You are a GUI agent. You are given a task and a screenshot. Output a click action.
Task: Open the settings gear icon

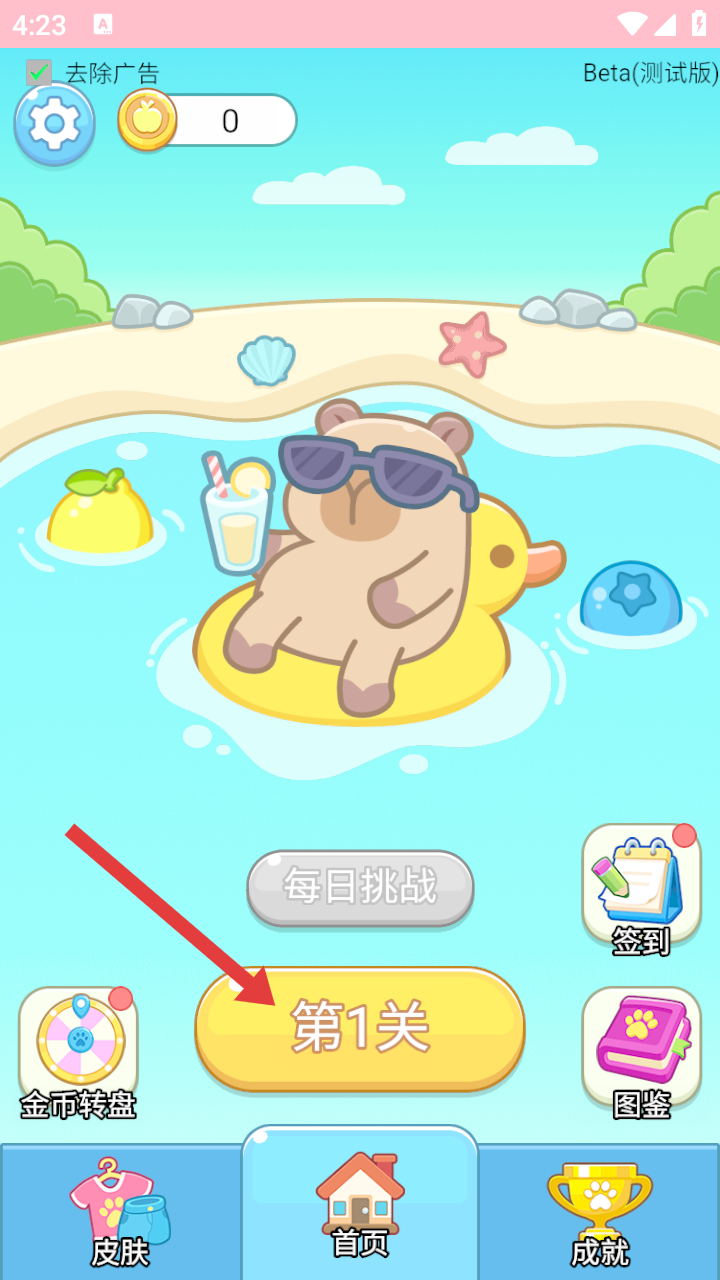point(54,124)
